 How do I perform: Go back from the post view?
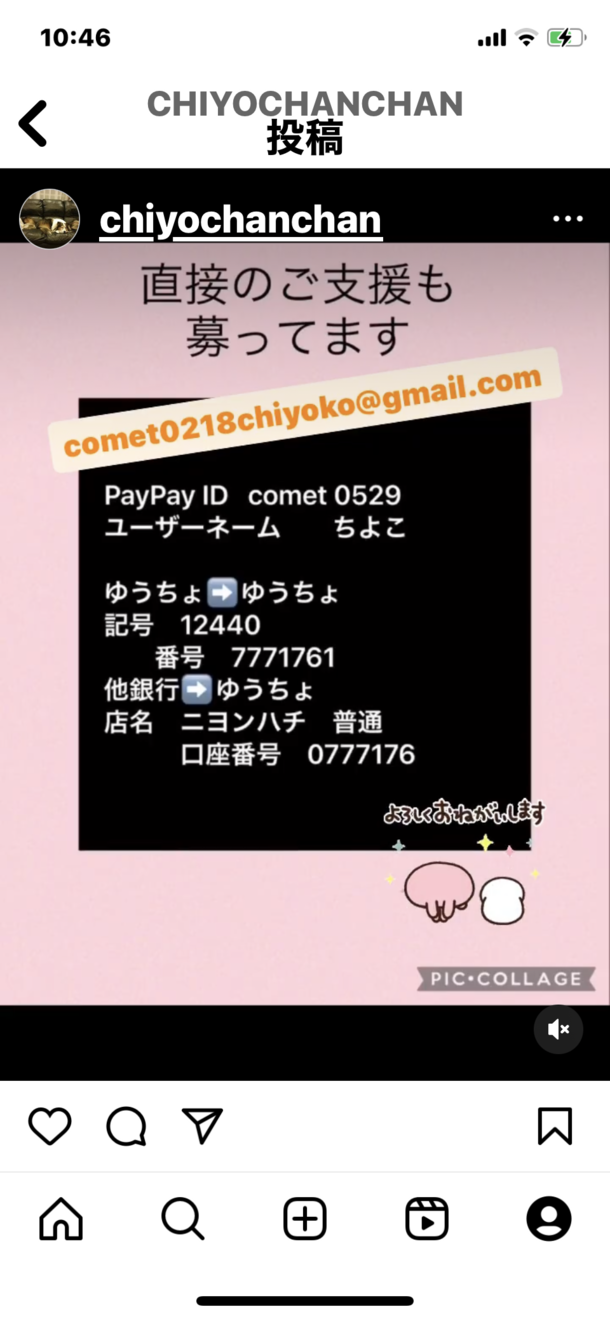(34, 124)
